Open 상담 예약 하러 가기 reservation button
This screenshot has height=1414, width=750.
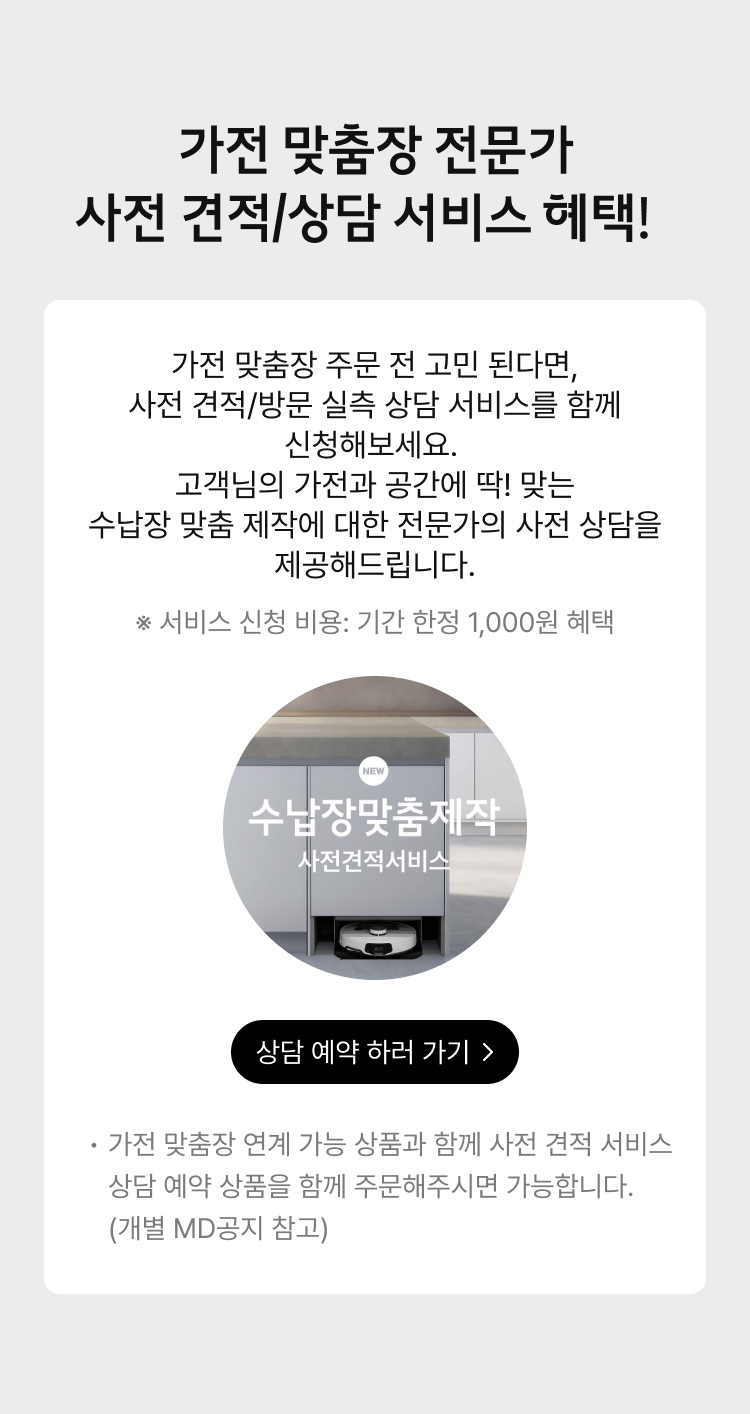pos(374,1051)
